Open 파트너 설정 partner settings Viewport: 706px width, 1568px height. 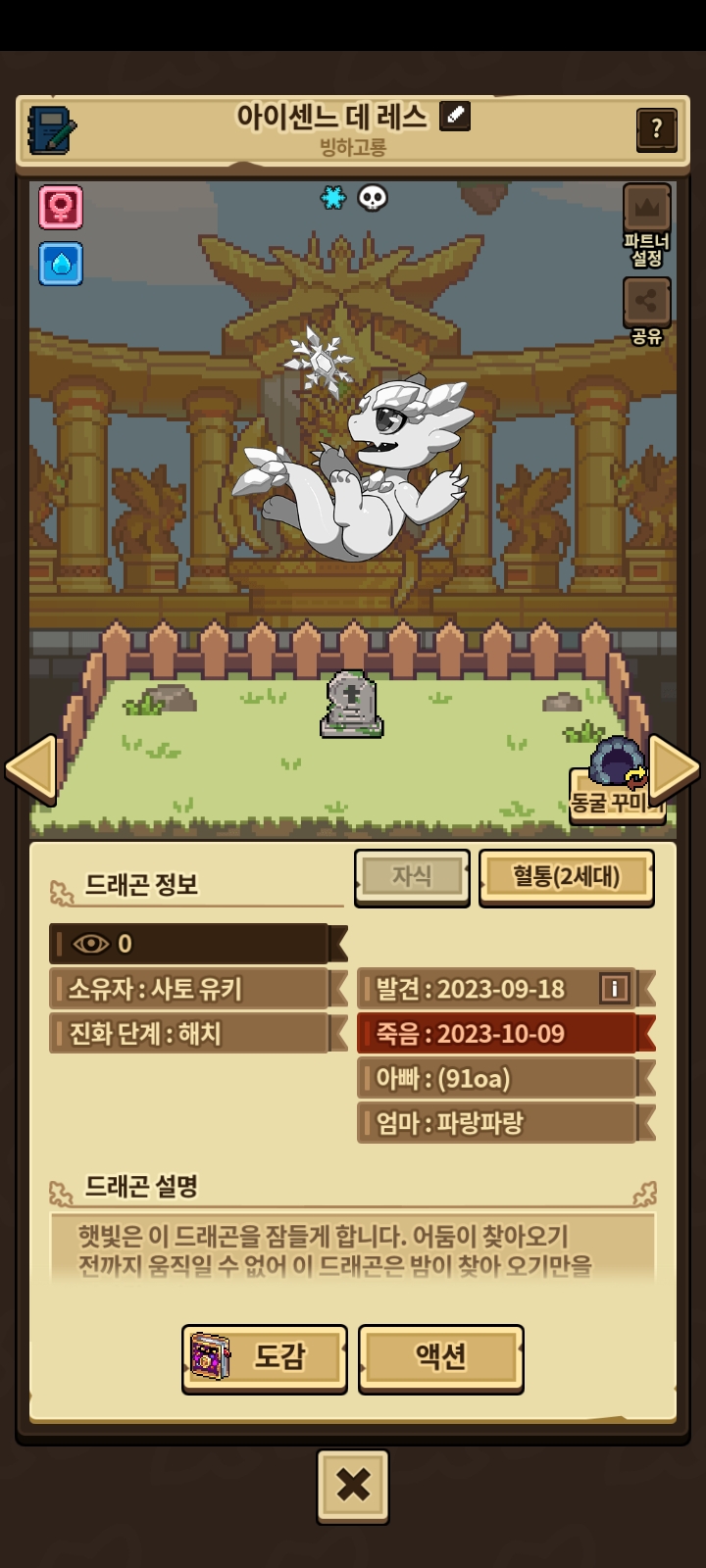coord(646,225)
